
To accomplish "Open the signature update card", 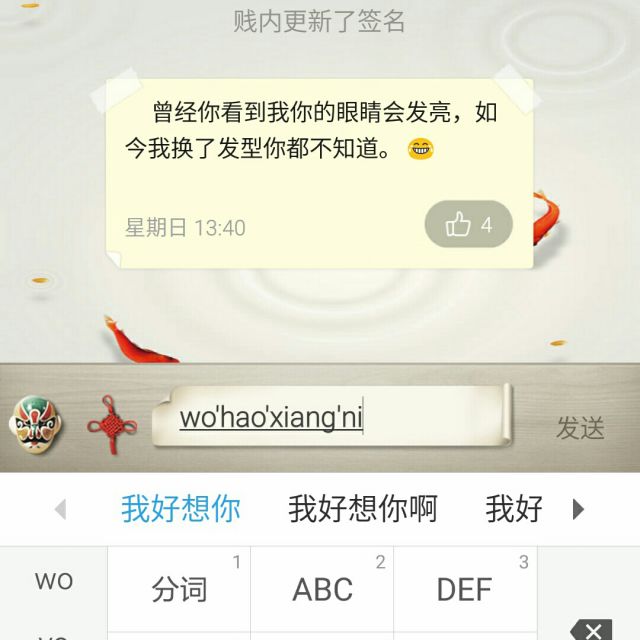I will point(320,173).
